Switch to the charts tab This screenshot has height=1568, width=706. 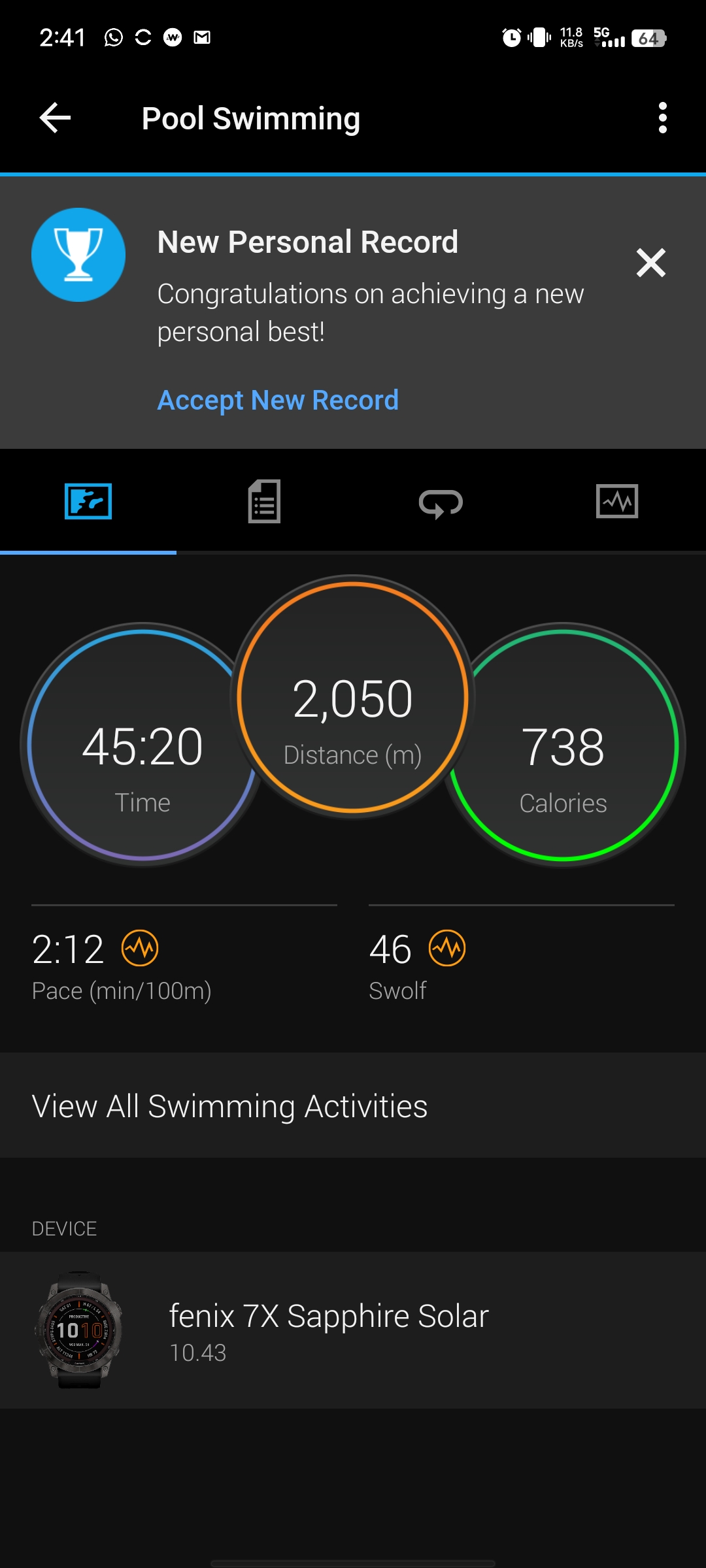tap(618, 502)
